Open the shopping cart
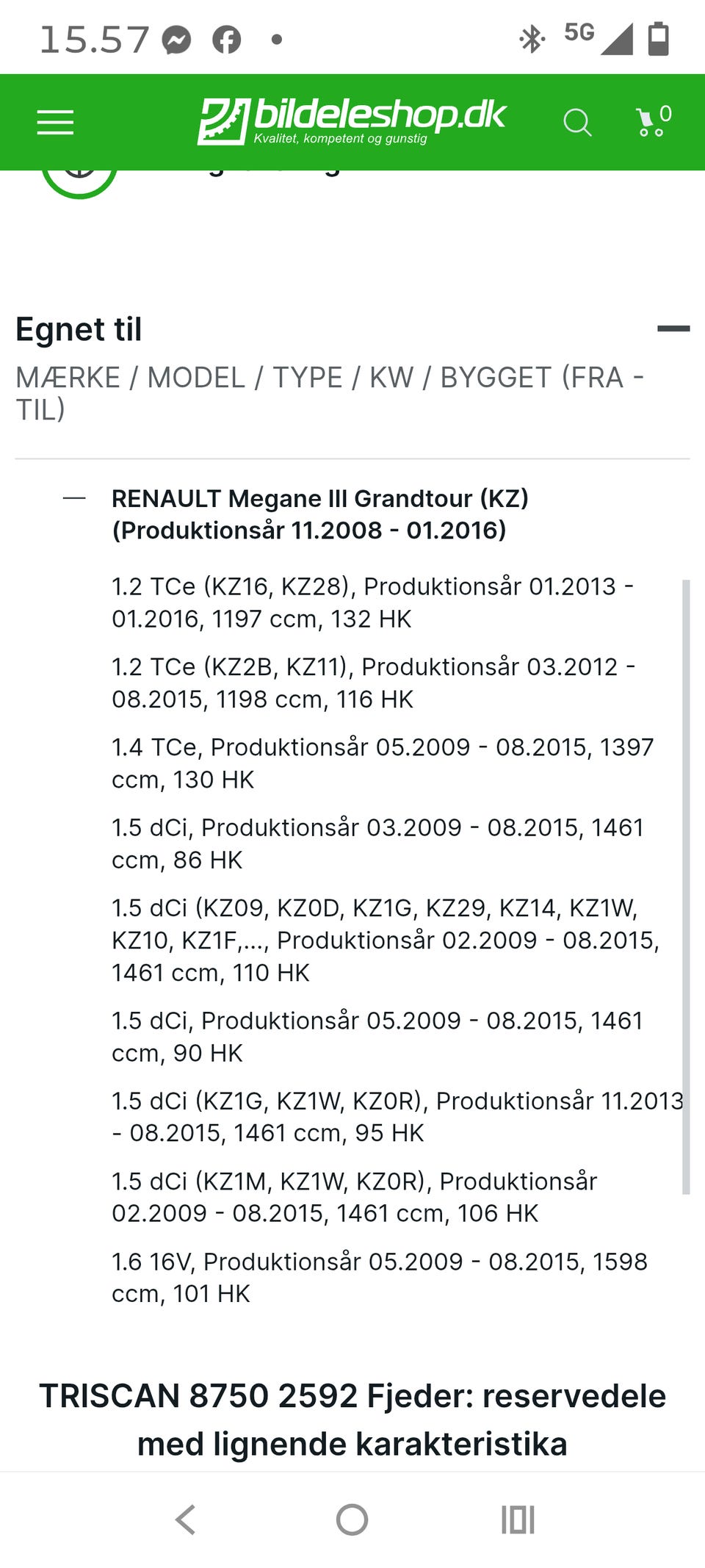The height and width of the screenshot is (1568, 705). [x=654, y=121]
